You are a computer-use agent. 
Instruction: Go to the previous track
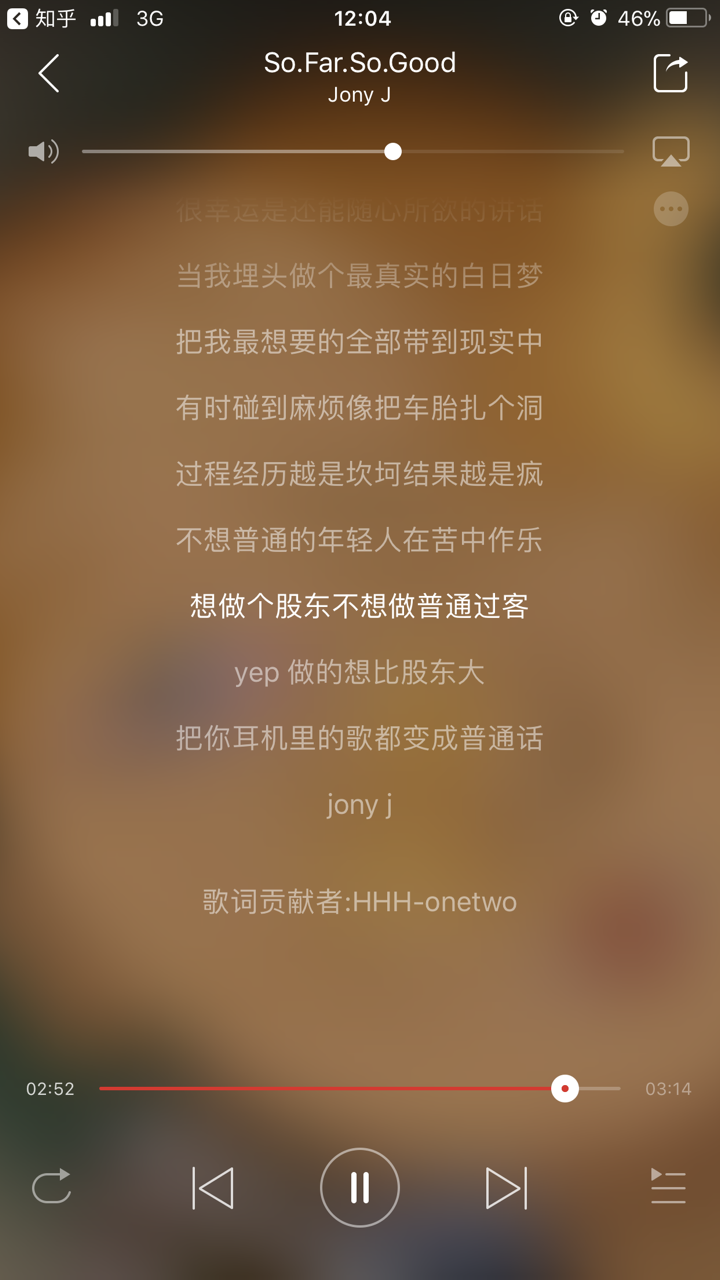[212, 1187]
